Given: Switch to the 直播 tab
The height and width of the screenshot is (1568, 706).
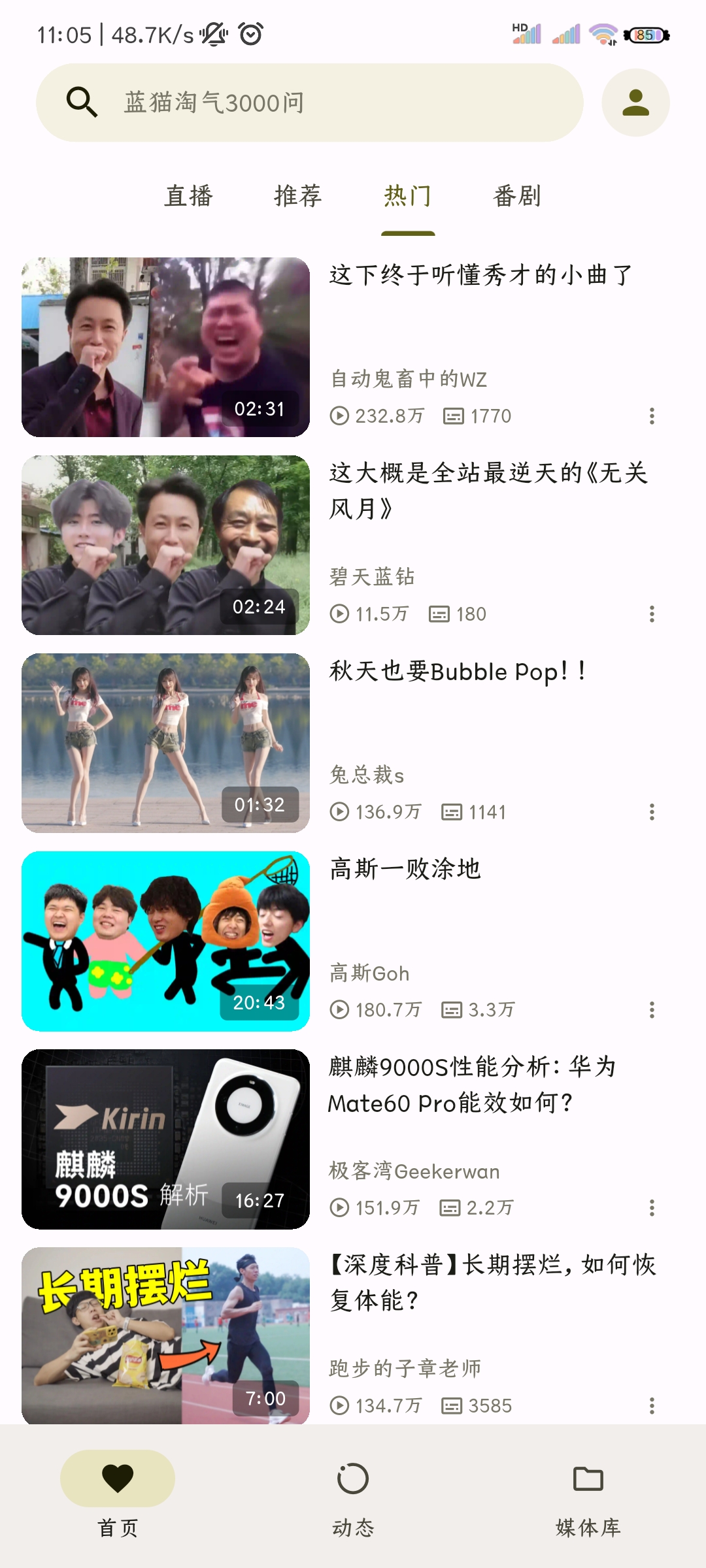Looking at the screenshot, I should point(189,196).
